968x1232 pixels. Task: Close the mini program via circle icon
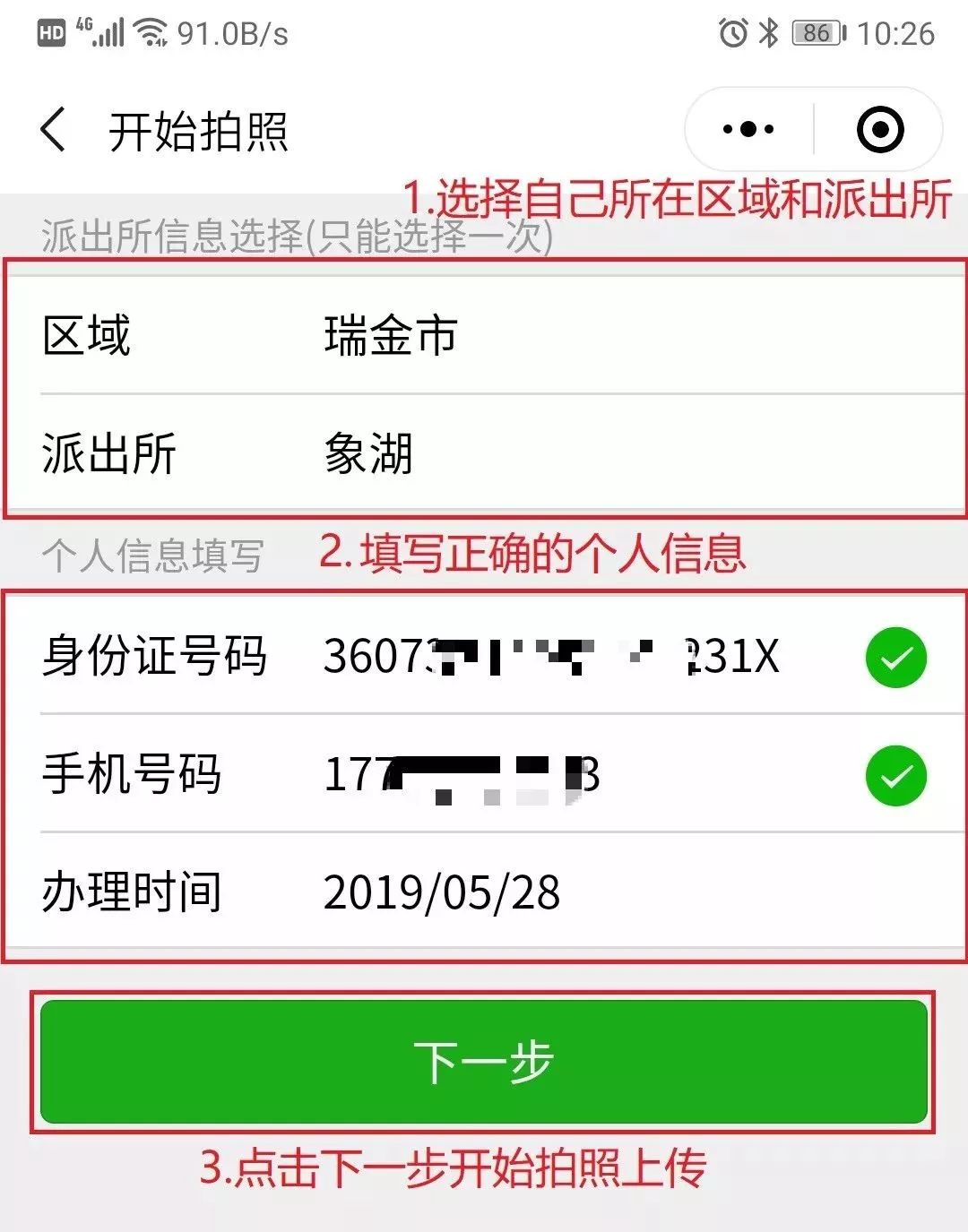[879, 130]
